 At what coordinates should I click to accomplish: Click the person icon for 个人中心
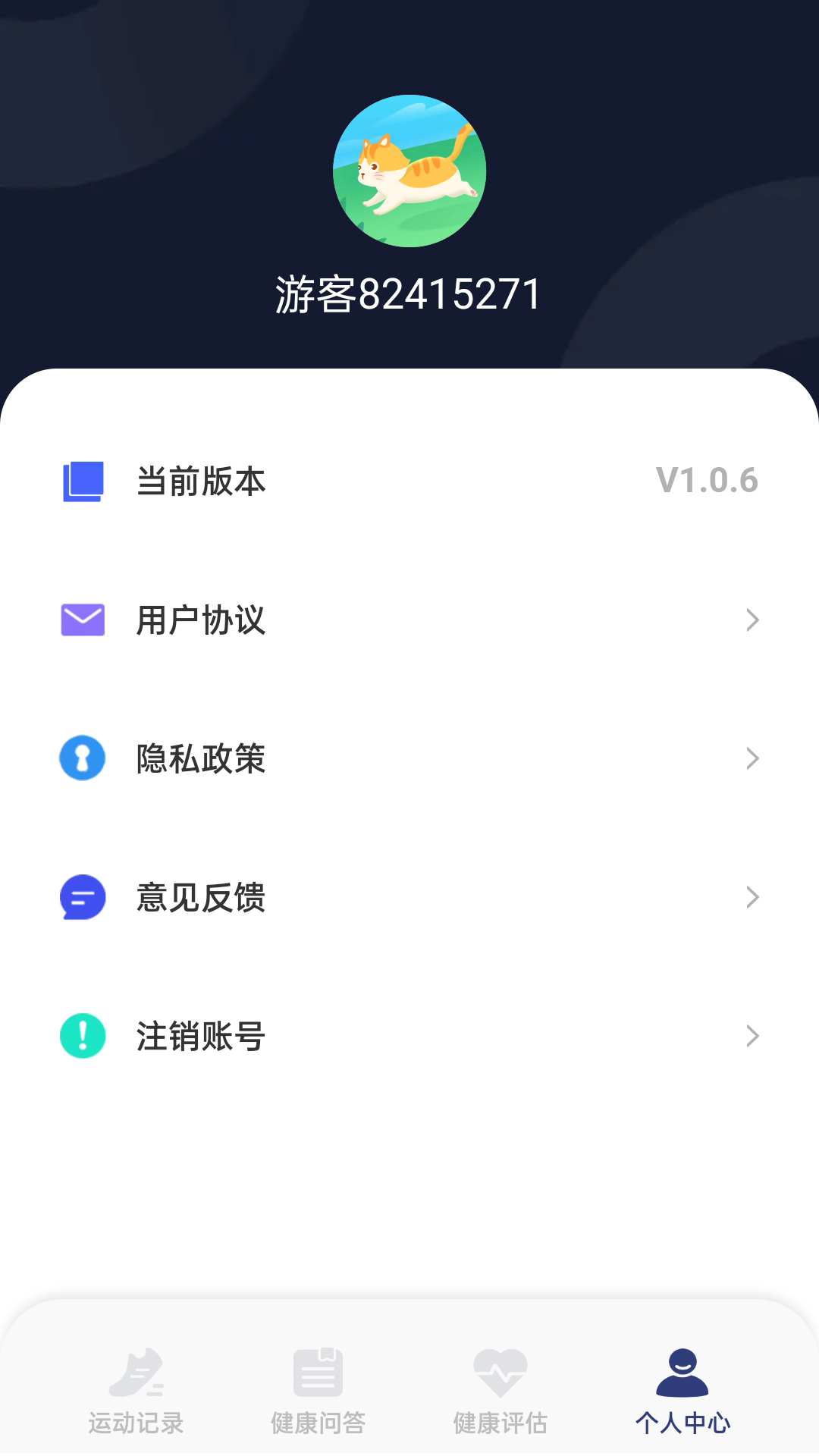point(682,1370)
